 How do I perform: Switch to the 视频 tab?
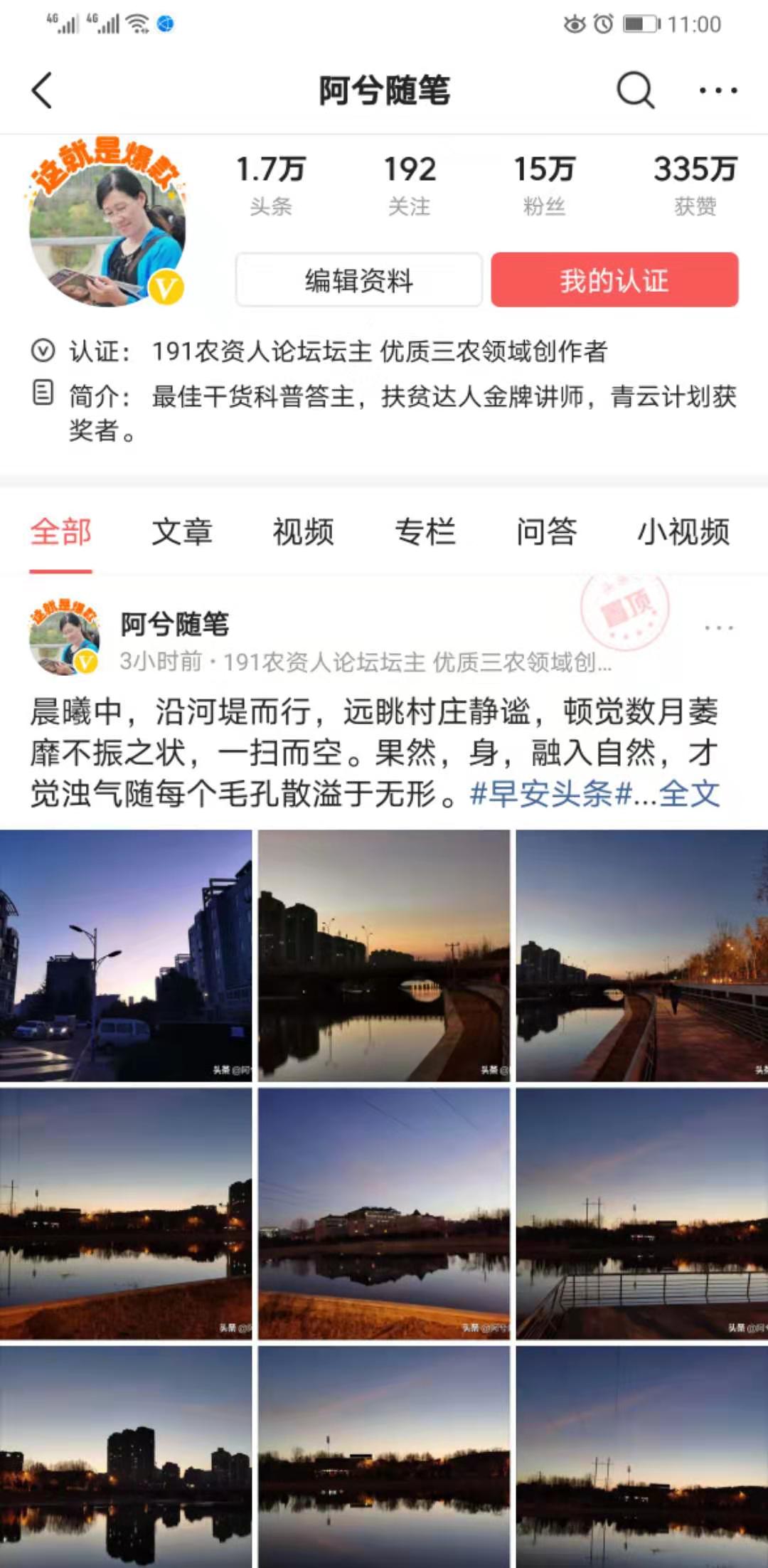(304, 531)
